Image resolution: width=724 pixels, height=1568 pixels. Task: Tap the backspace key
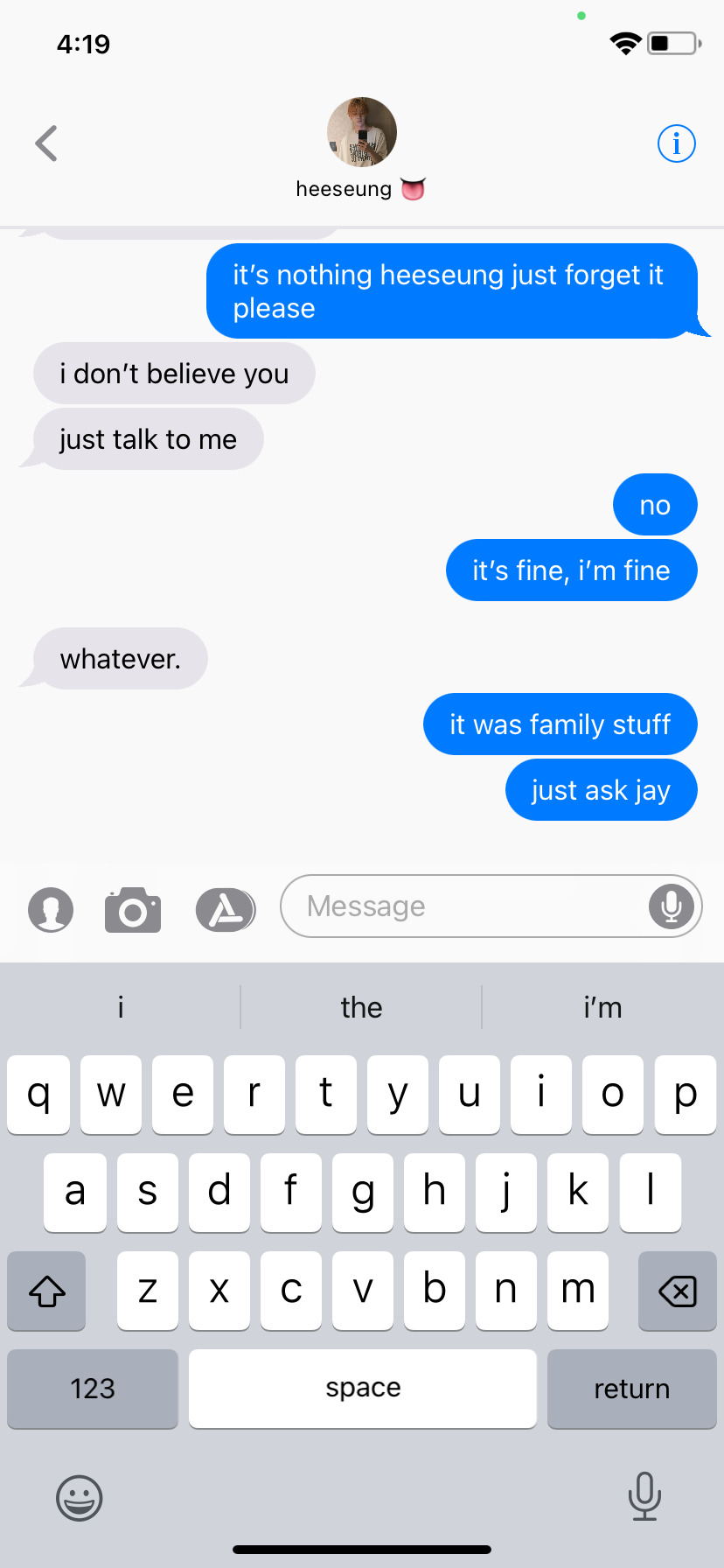677,1291
